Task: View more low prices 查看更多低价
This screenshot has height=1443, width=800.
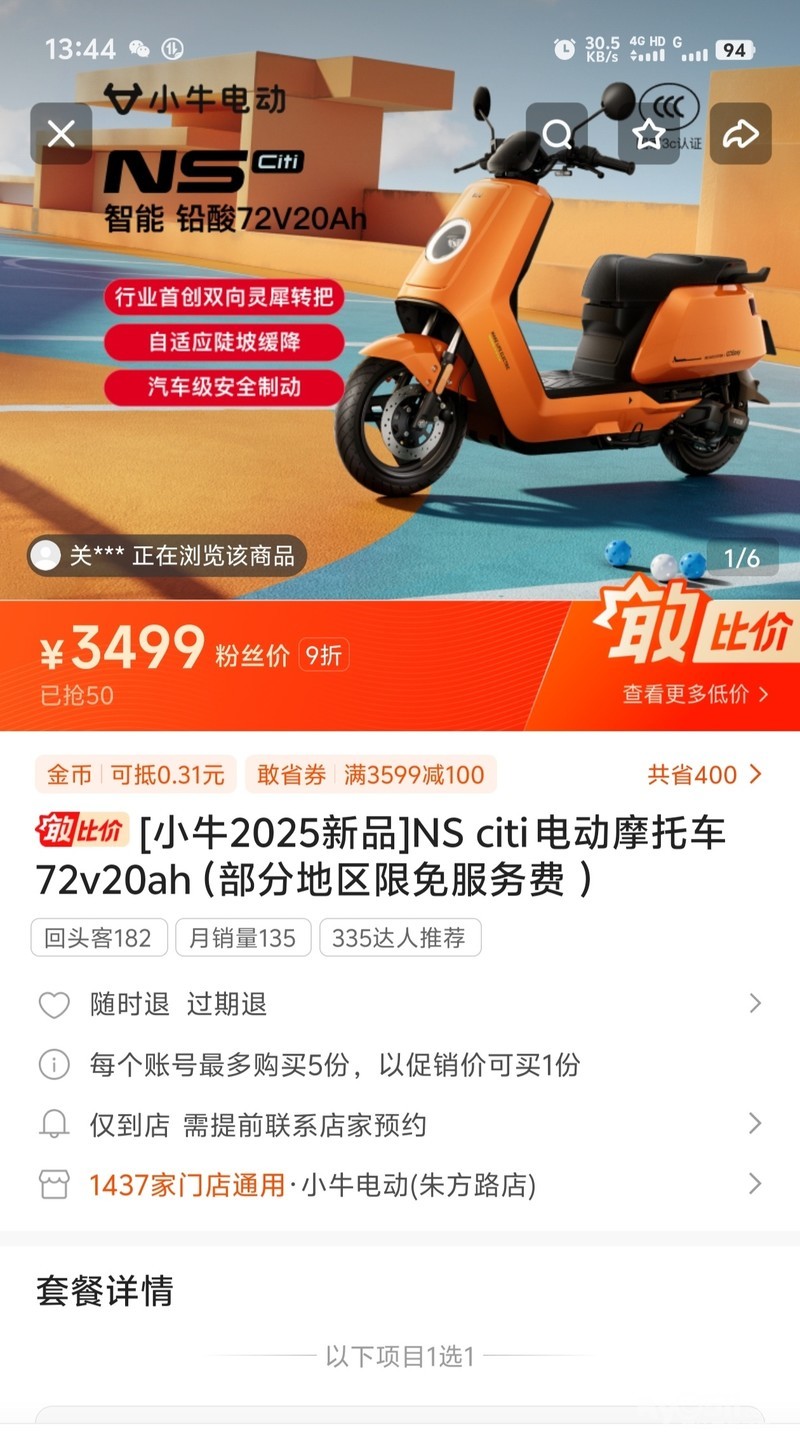Action: 695,694
